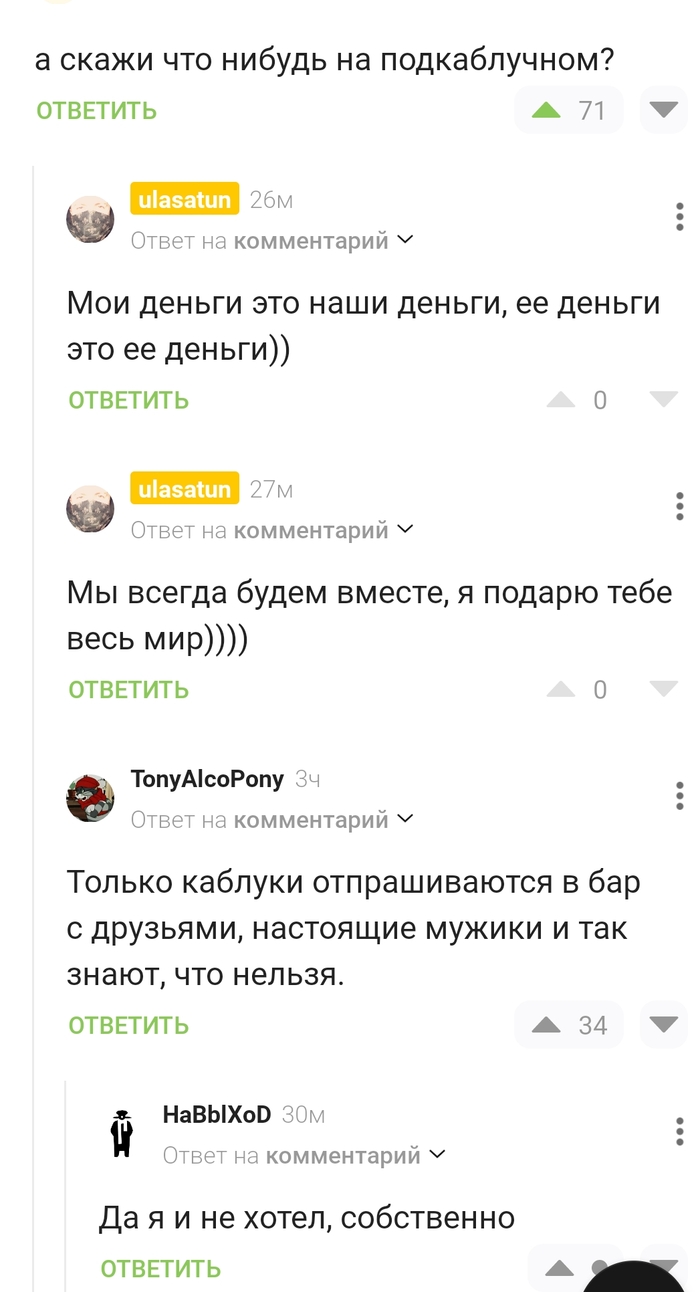
Task: Open overflow menu on ulasatun's 27м comment
Action: coord(679,506)
